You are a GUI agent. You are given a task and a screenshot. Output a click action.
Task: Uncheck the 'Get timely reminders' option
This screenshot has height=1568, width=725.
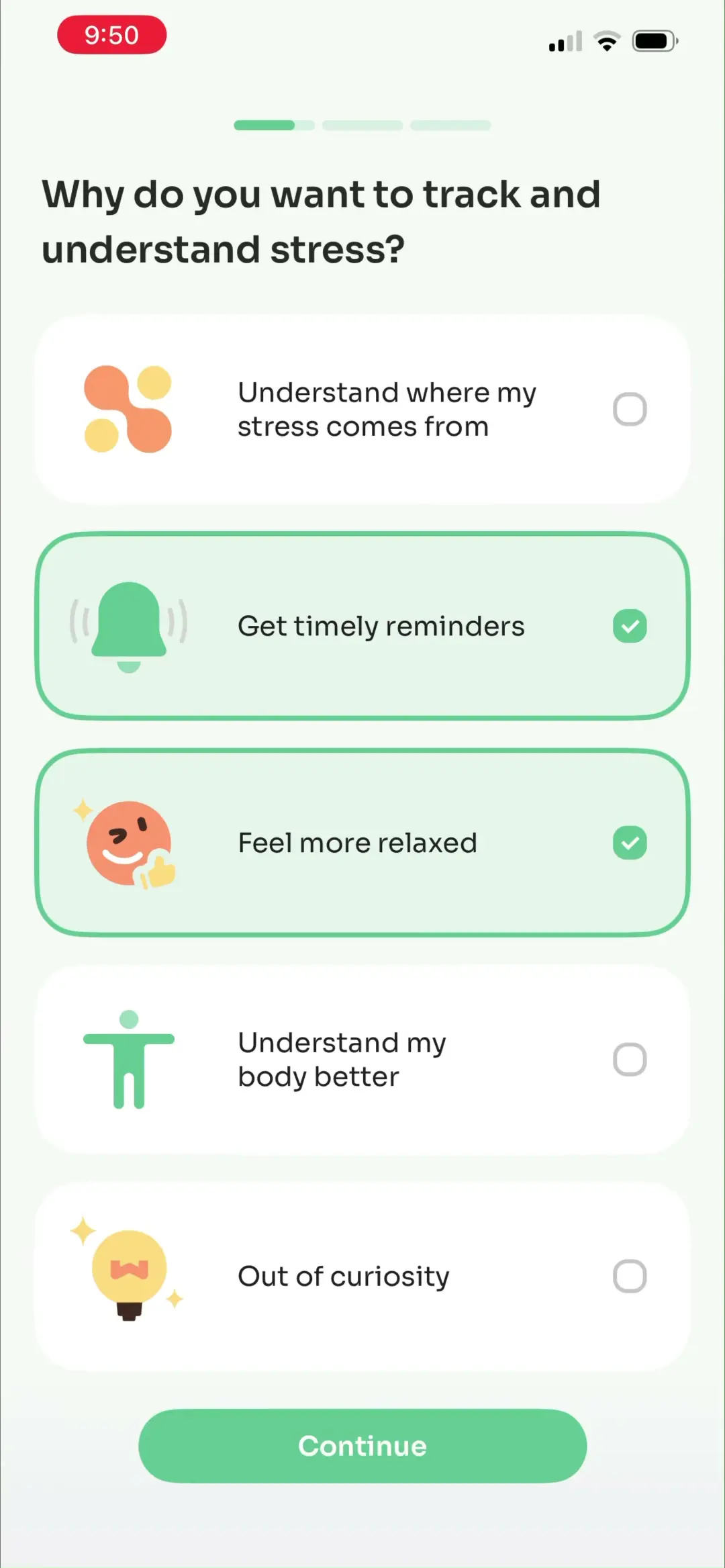tap(362, 626)
